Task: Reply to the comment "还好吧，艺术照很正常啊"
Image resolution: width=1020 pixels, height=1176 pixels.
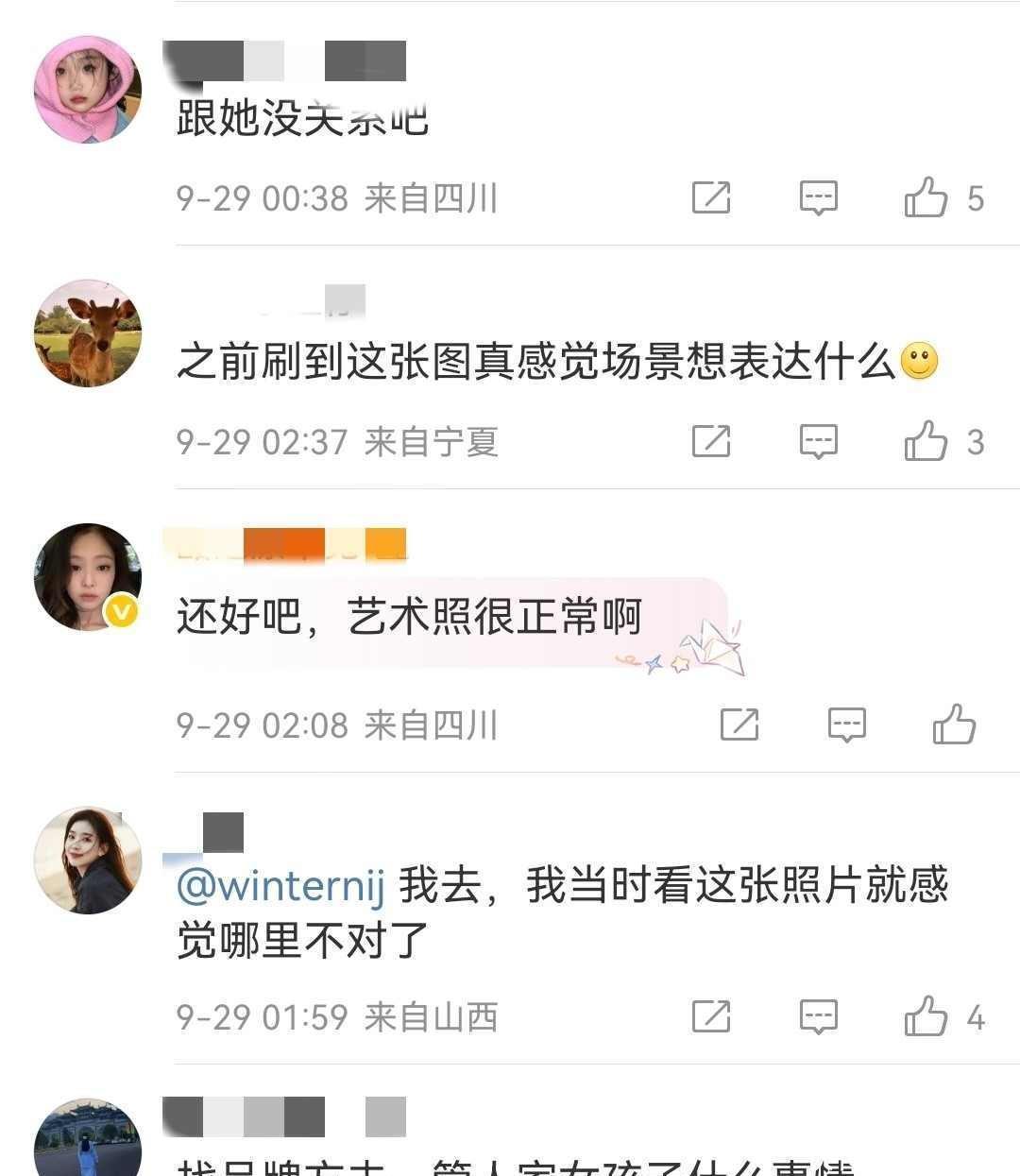Action: 846,724
